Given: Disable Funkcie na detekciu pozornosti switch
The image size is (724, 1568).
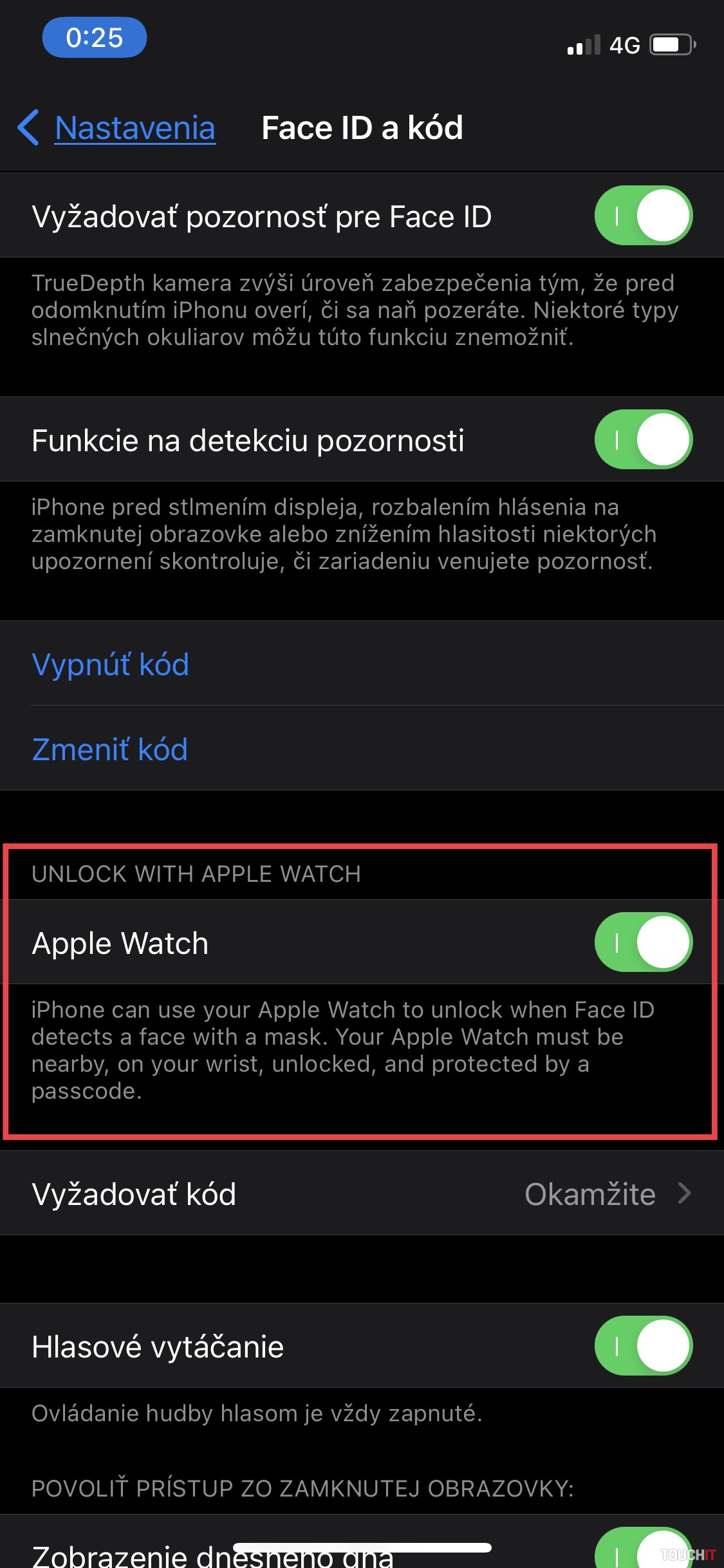Looking at the screenshot, I should 642,440.
